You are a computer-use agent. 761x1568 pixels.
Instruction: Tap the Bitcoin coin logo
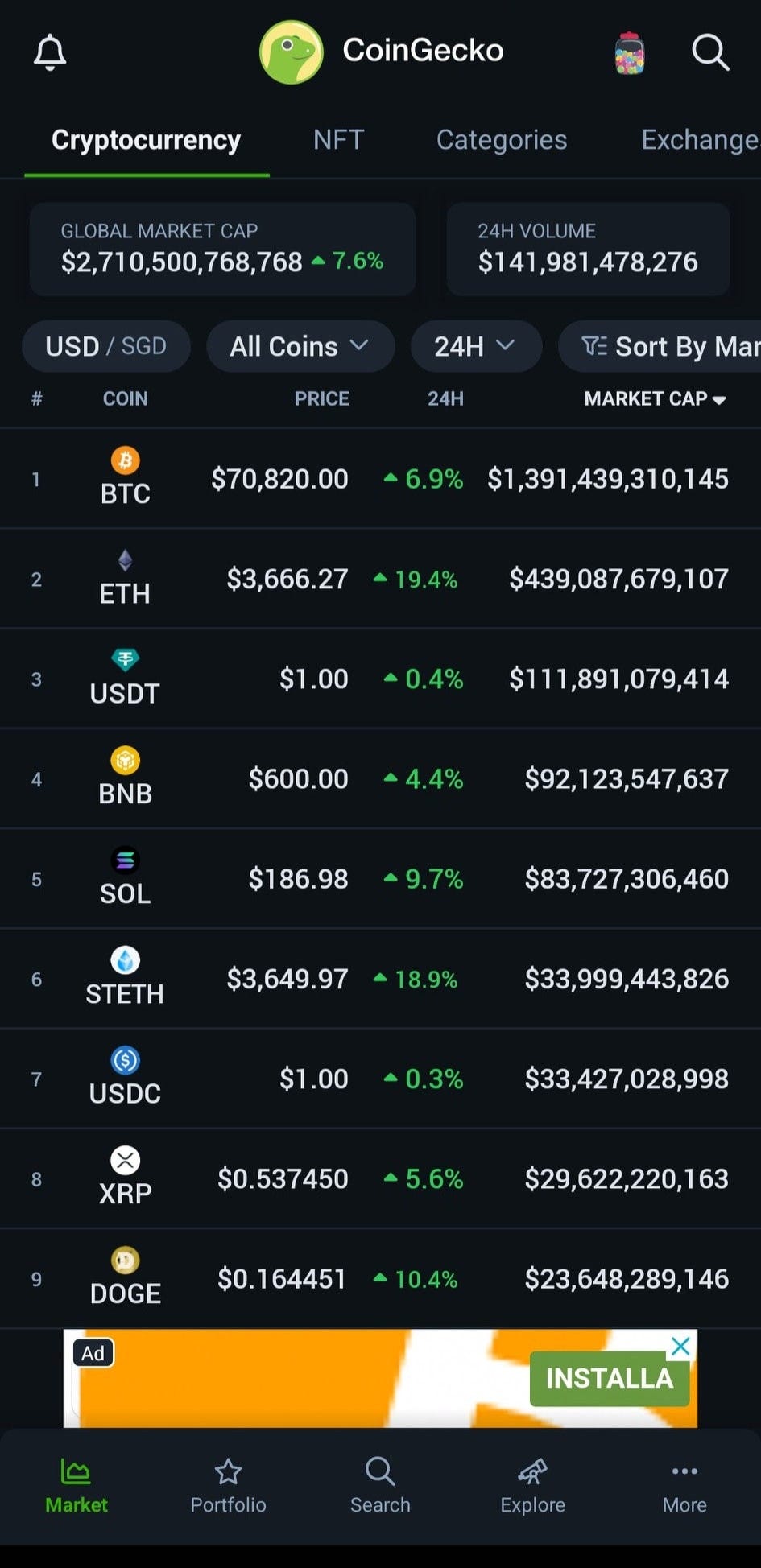[125, 460]
